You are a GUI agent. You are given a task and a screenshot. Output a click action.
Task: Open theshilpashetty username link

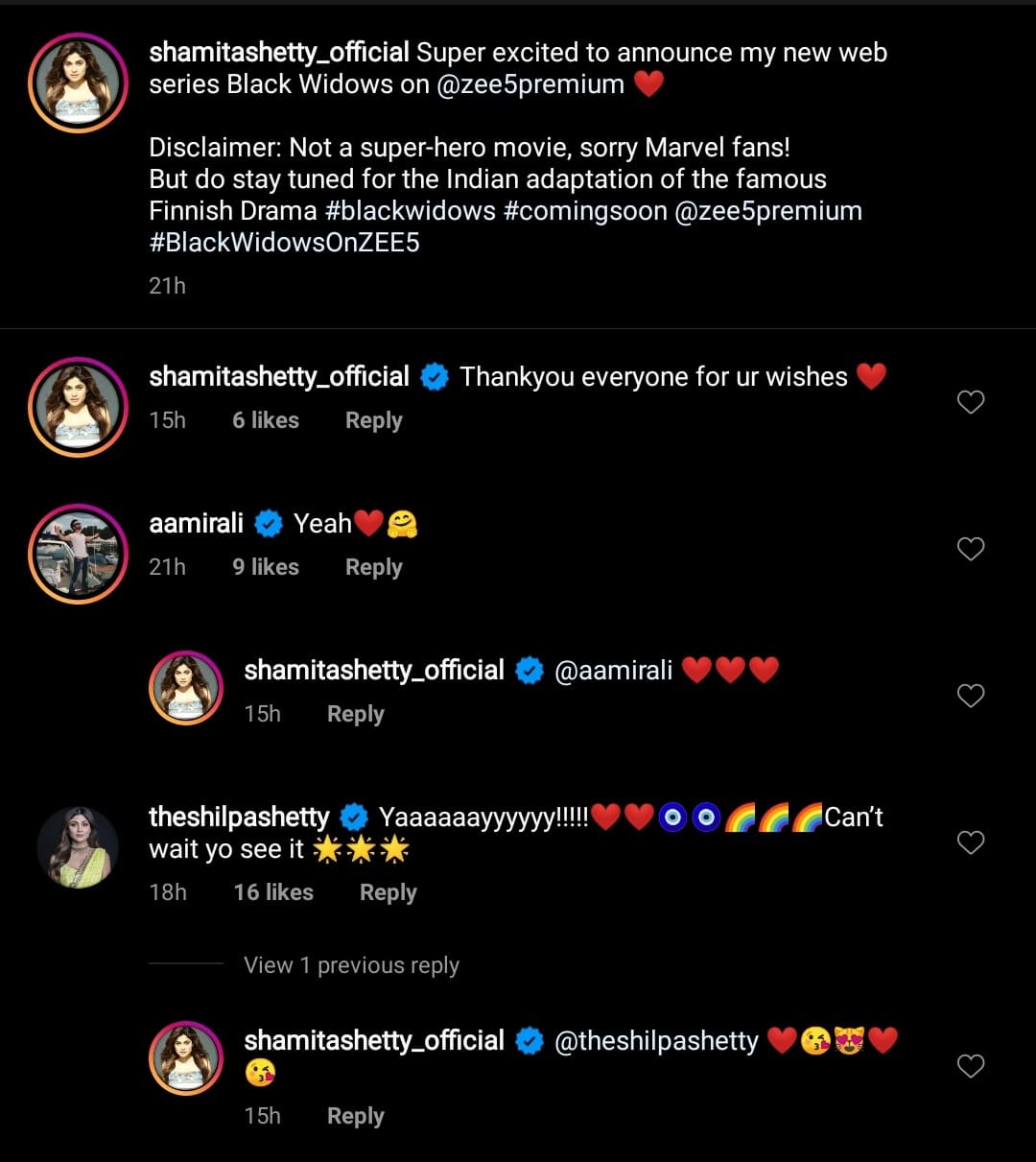(239, 818)
